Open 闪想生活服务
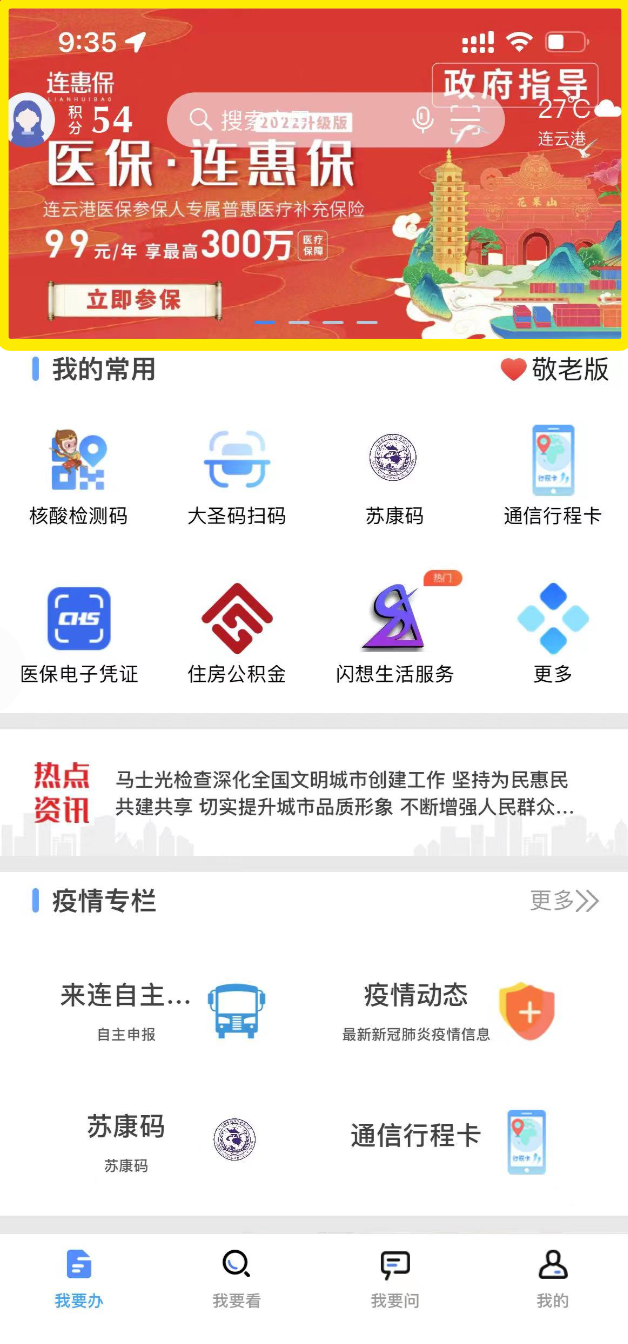The image size is (628, 1344). (x=394, y=634)
